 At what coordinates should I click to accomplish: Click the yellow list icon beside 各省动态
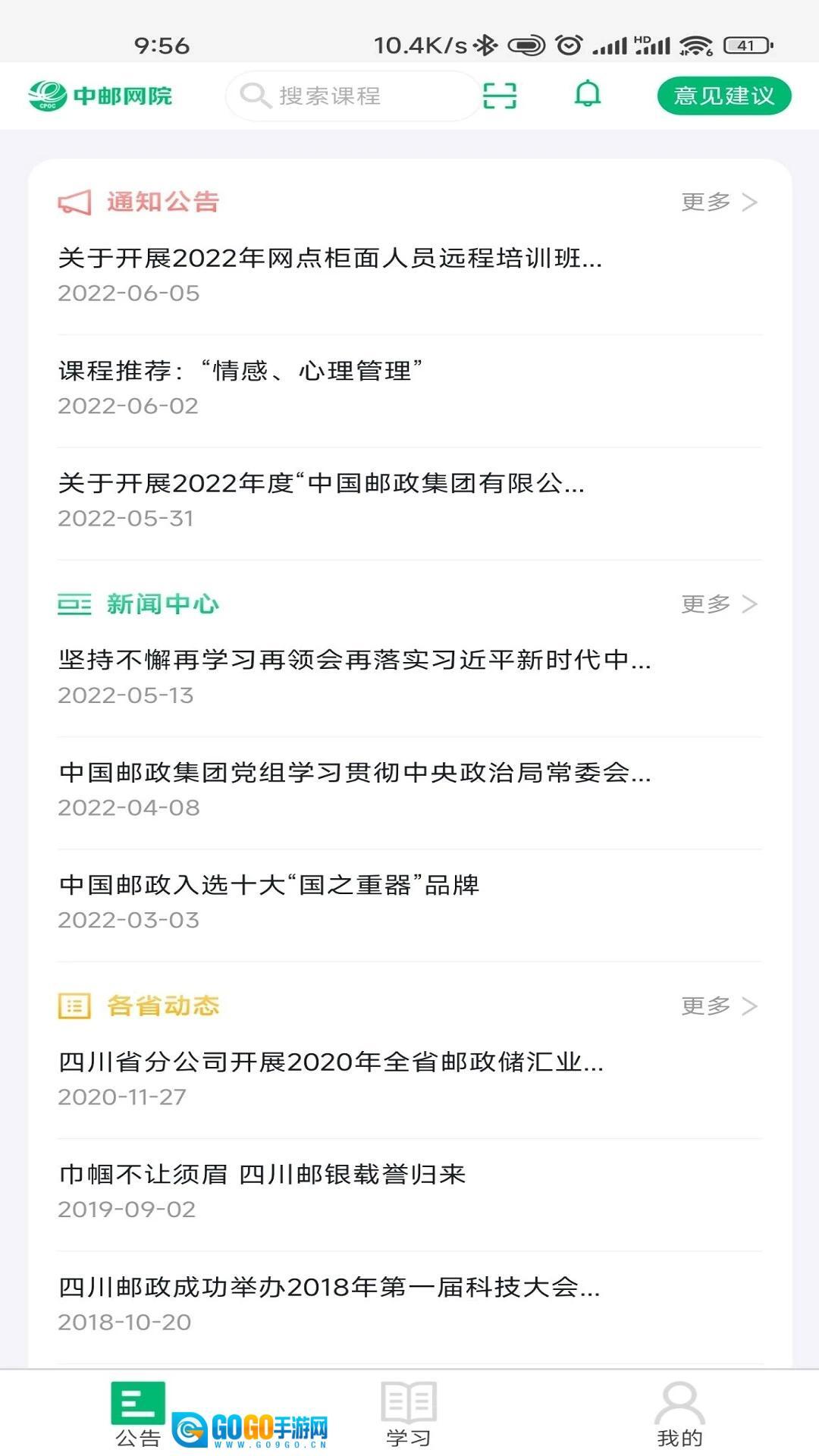(x=73, y=1006)
